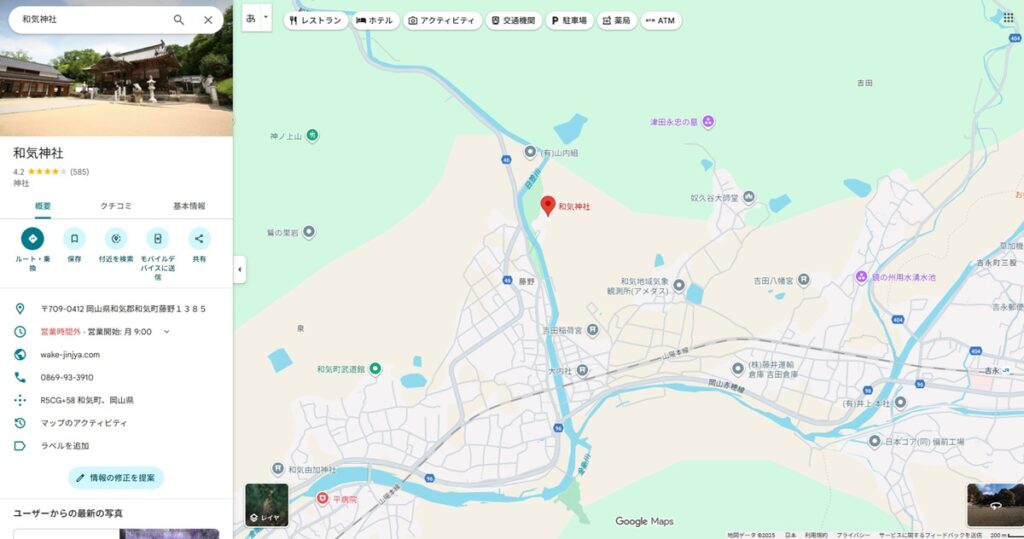
Task: Show 駐車場 on the map
Action: pyautogui.click(x=569, y=20)
